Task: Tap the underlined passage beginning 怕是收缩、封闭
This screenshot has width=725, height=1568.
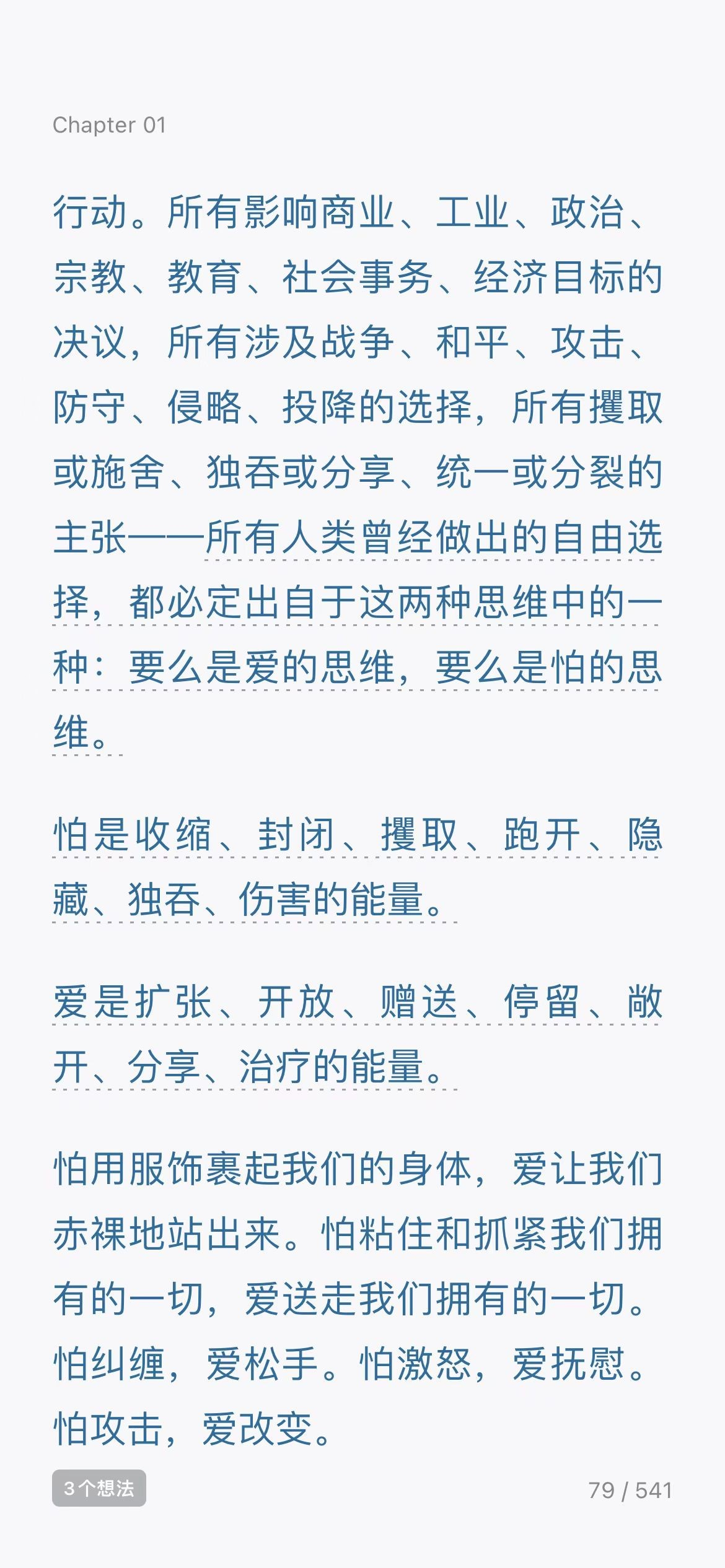Action: tap(357, 835)
